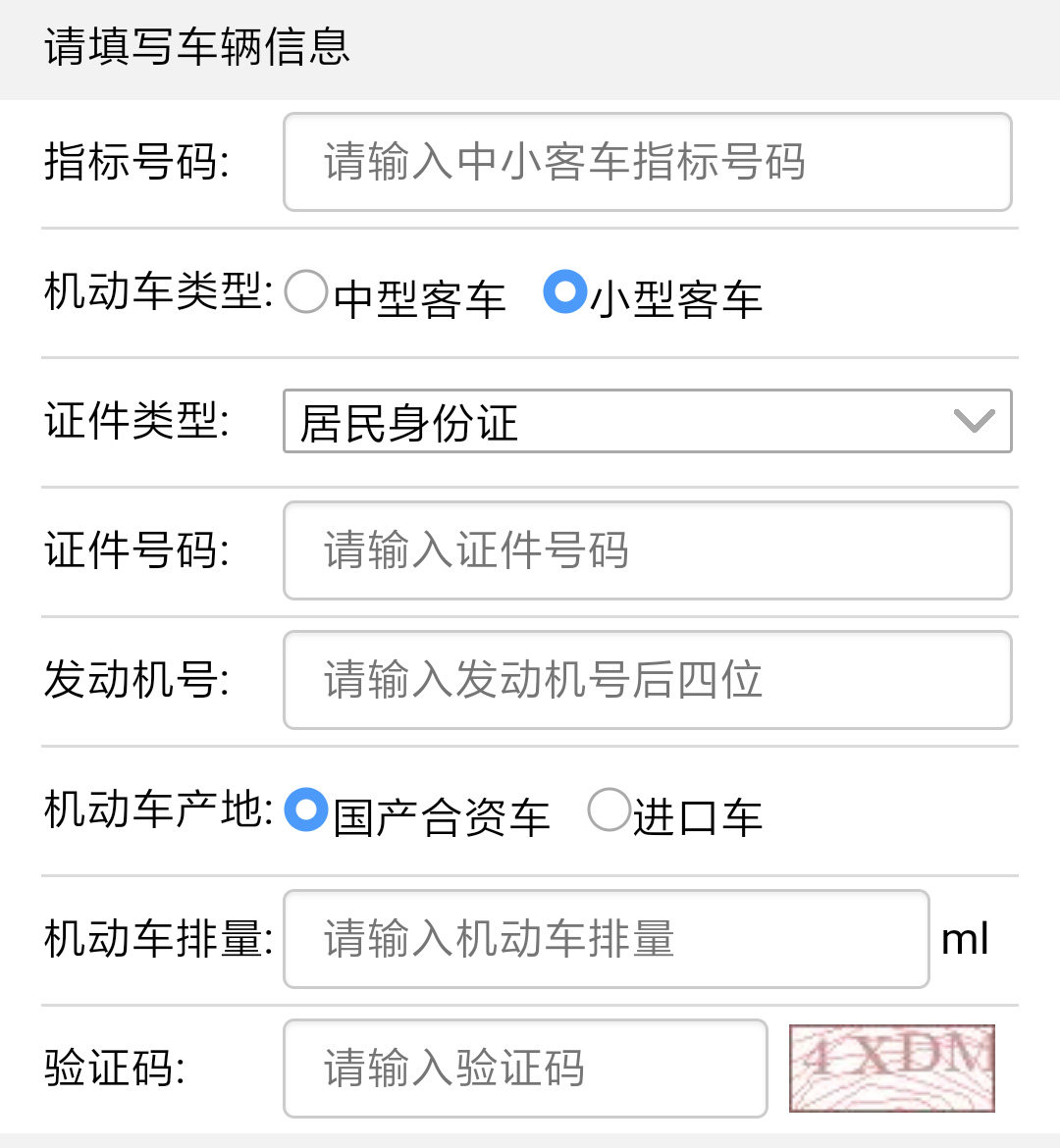Select 中型客车 vehicle type

(x=306, y=292)
